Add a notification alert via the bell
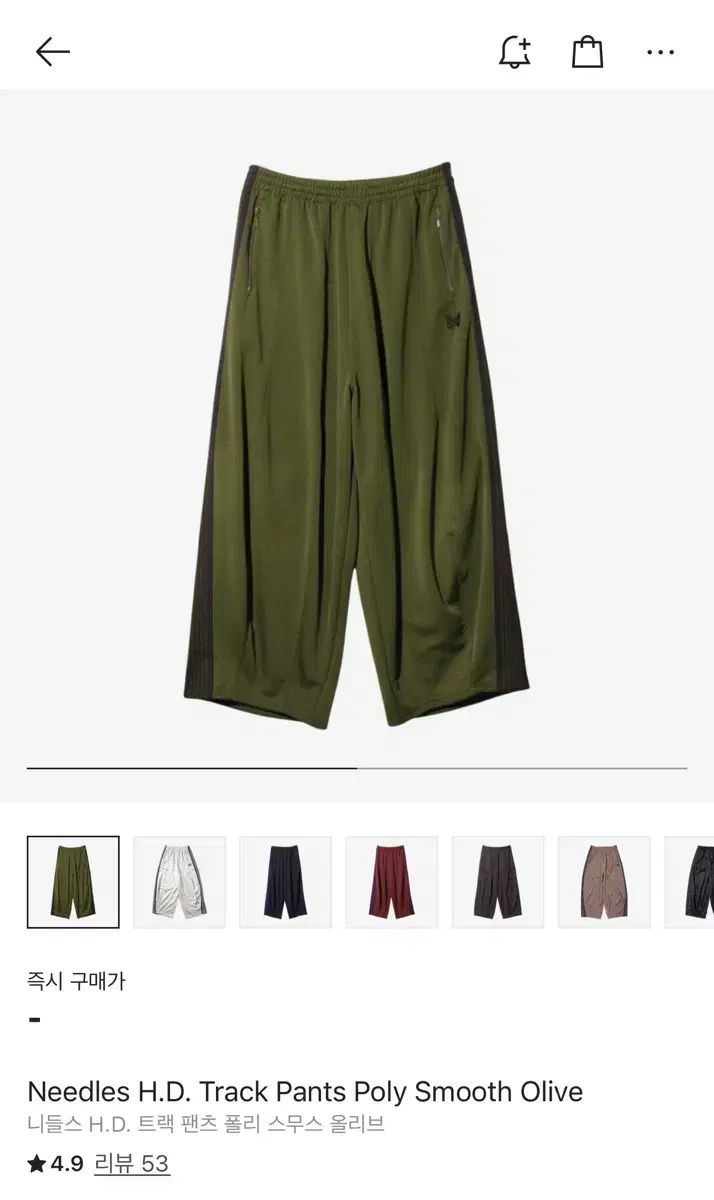The height and width of the screenshot is (1200, 714). [515, 52]
